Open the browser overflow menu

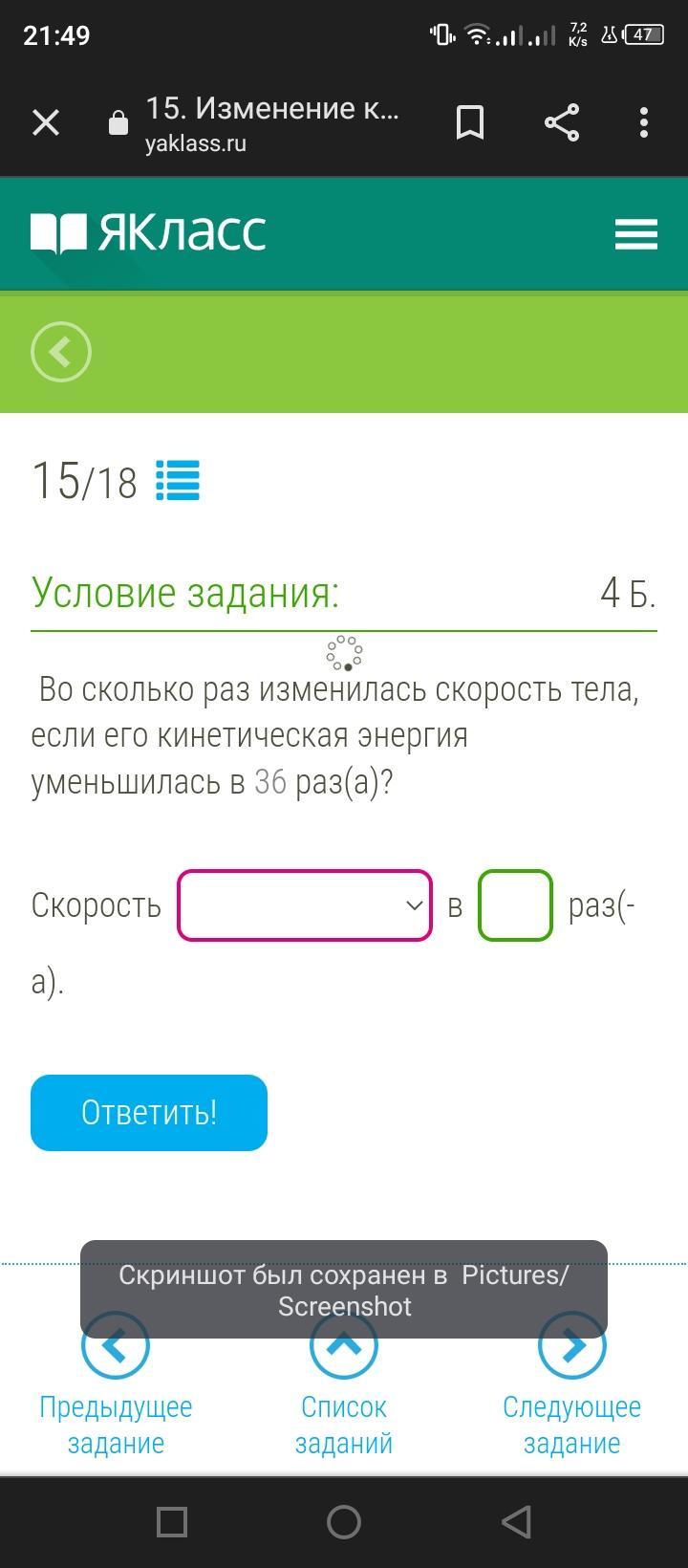(x=644, y=122)
